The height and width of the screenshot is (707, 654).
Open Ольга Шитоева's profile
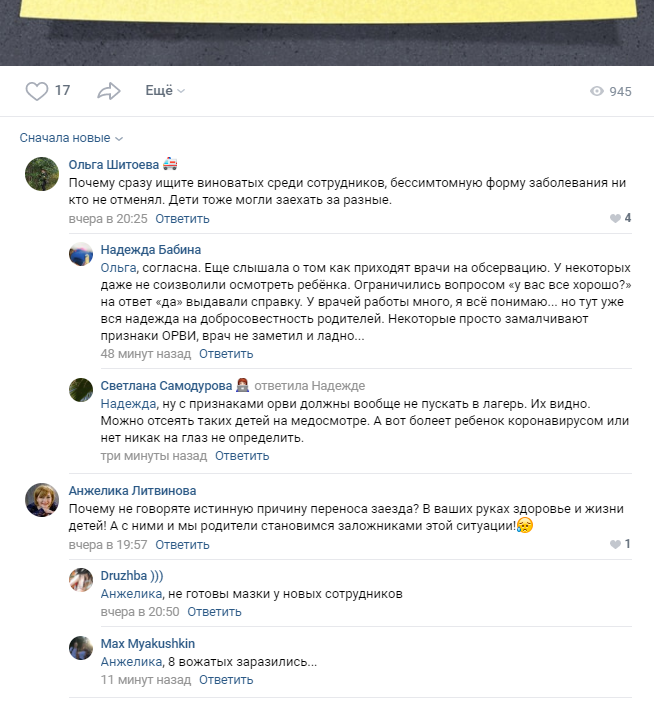coord(113,165)
